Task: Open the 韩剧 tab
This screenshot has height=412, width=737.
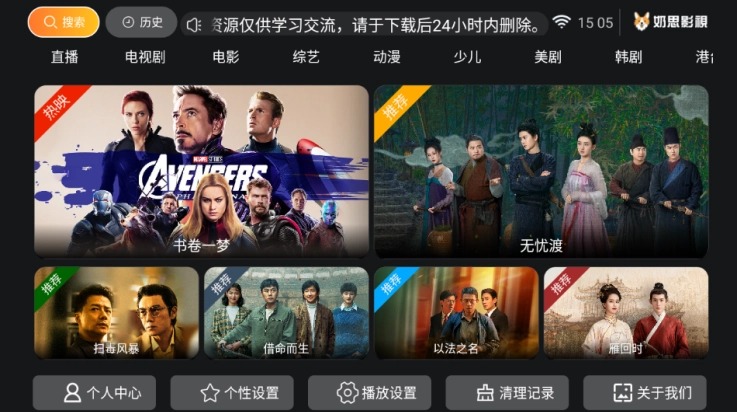Action: pos(628,57)
